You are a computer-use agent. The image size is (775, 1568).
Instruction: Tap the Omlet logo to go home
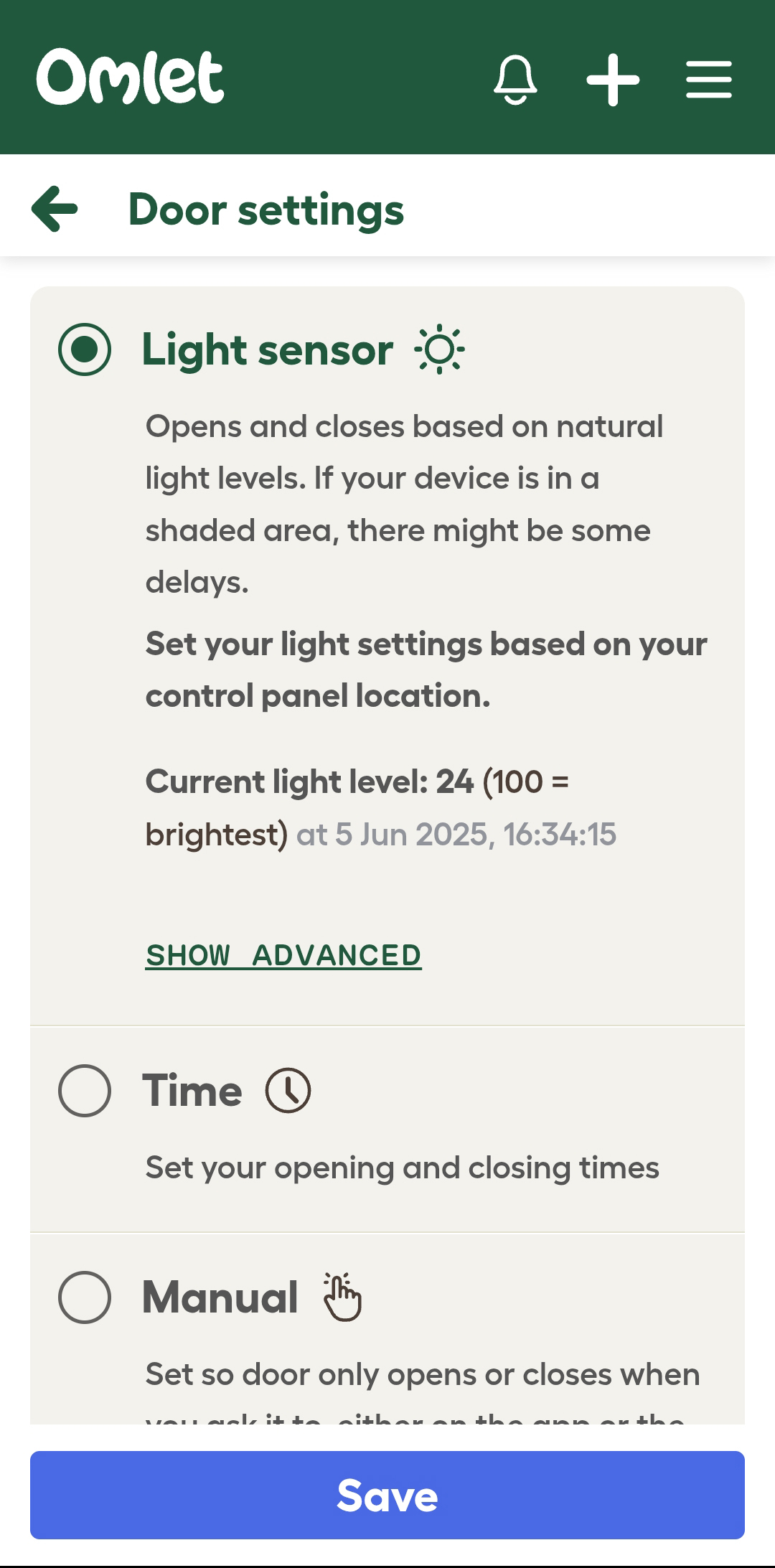(130, 77)
